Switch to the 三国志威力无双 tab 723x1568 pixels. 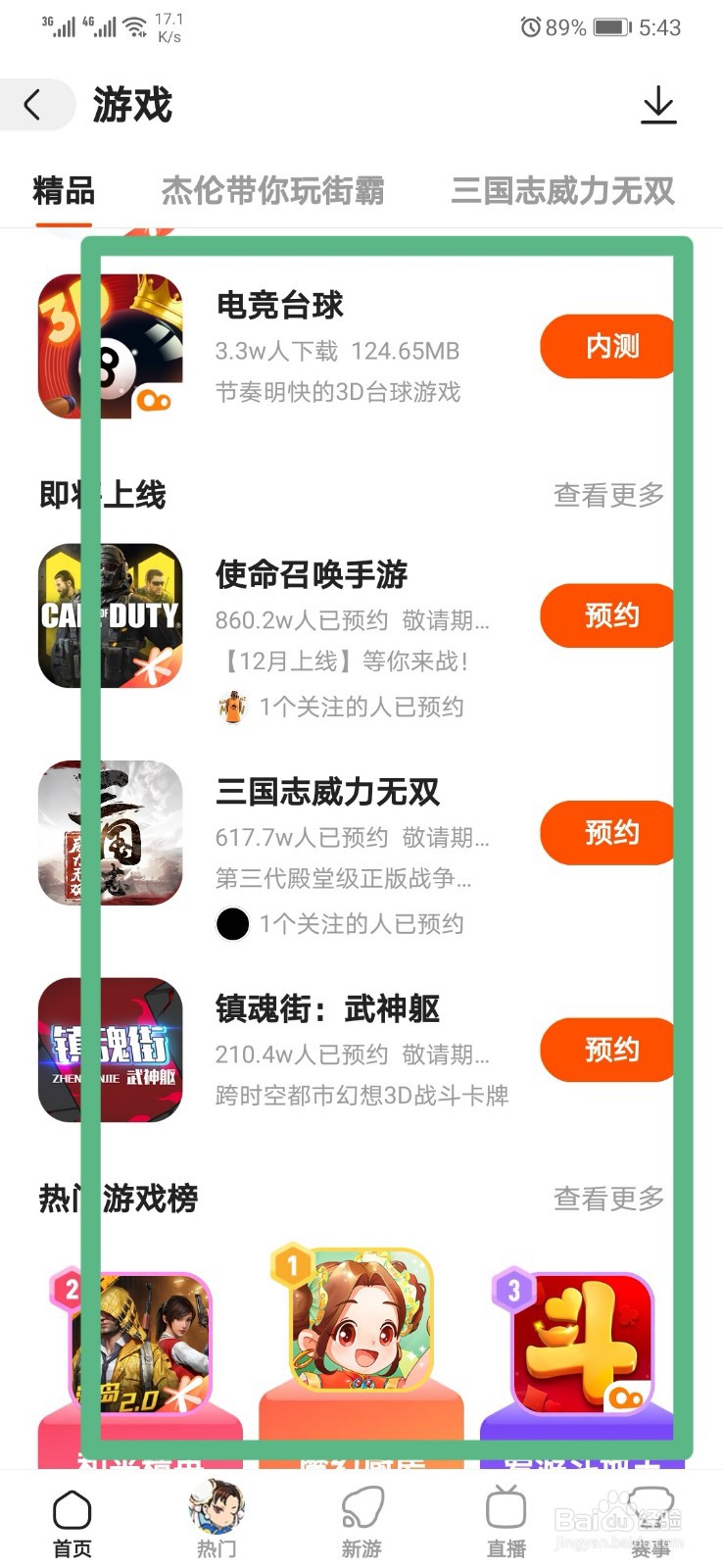pos(561,192)
